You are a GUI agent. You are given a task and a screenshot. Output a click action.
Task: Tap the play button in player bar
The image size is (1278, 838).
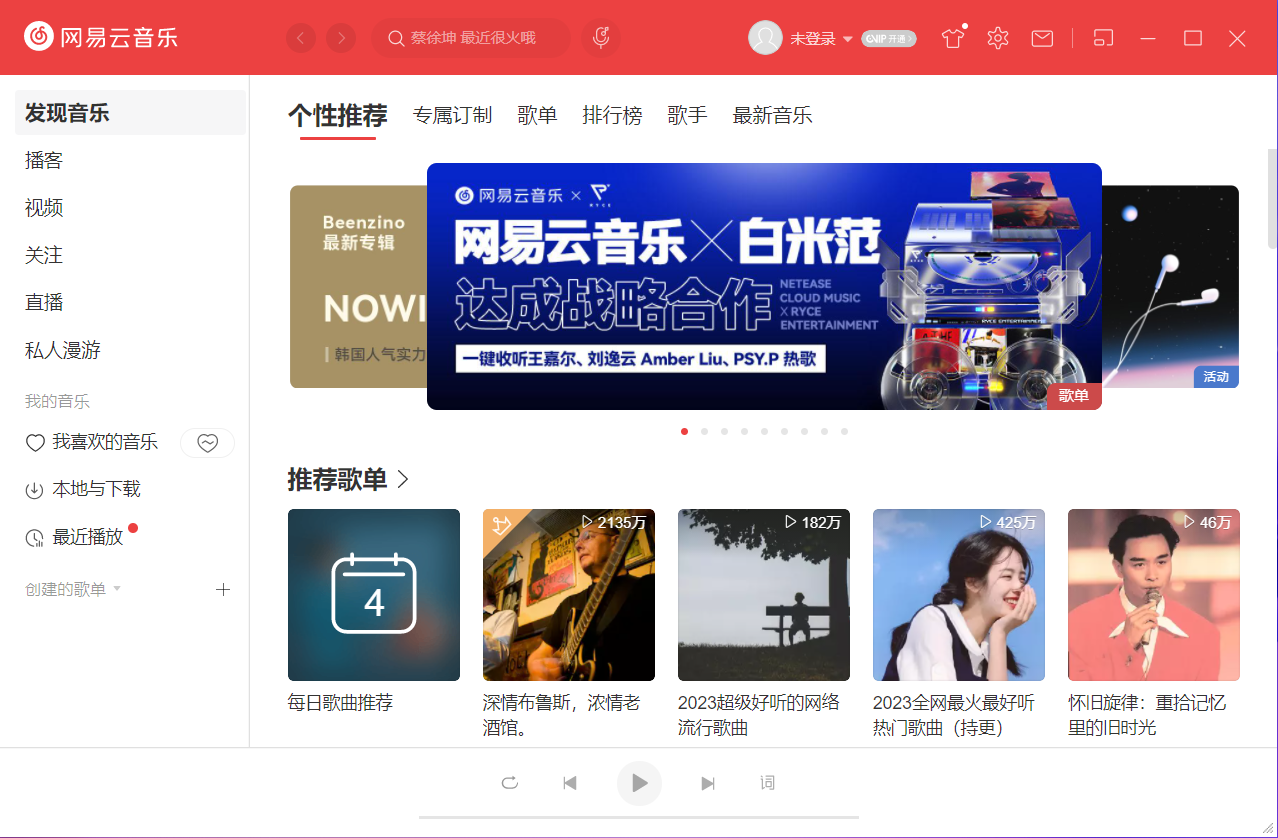(640, 783)
